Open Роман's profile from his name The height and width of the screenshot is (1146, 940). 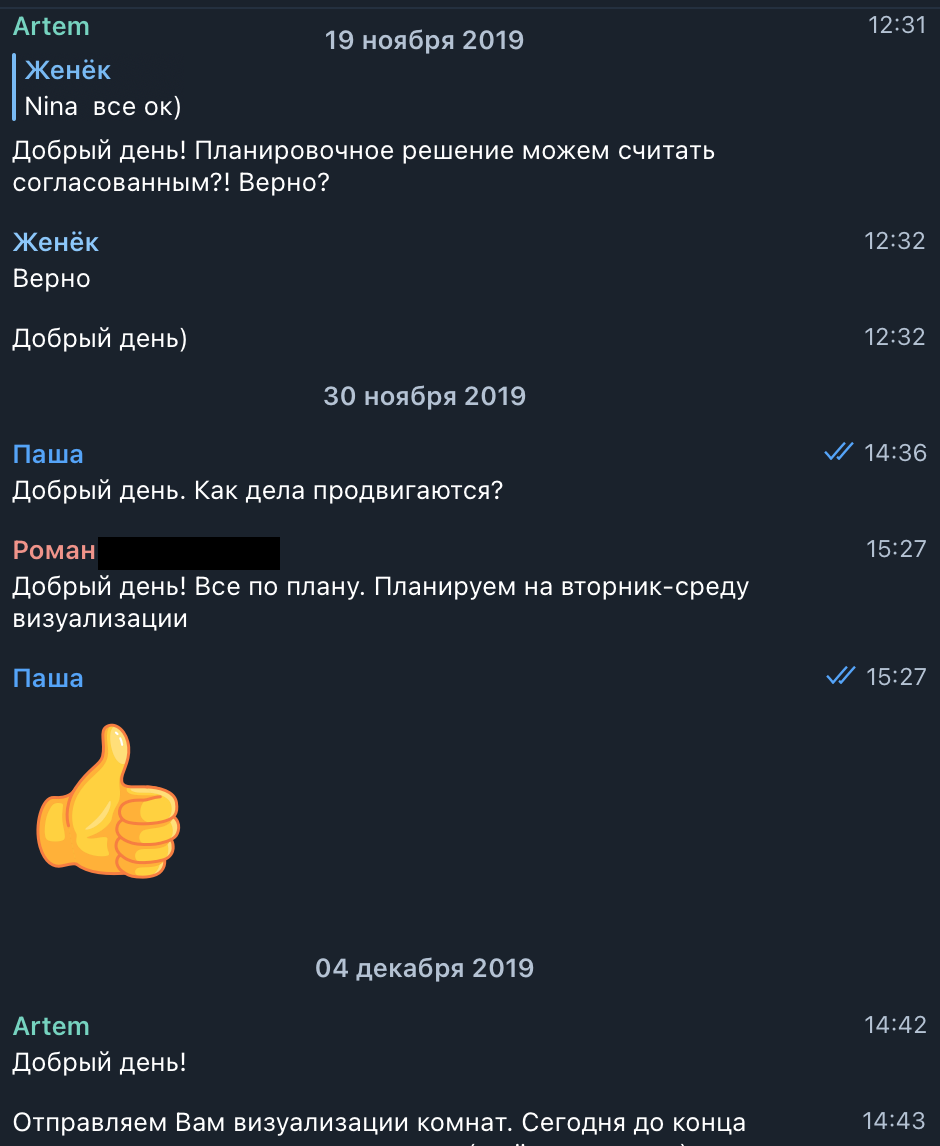point(54,550)
